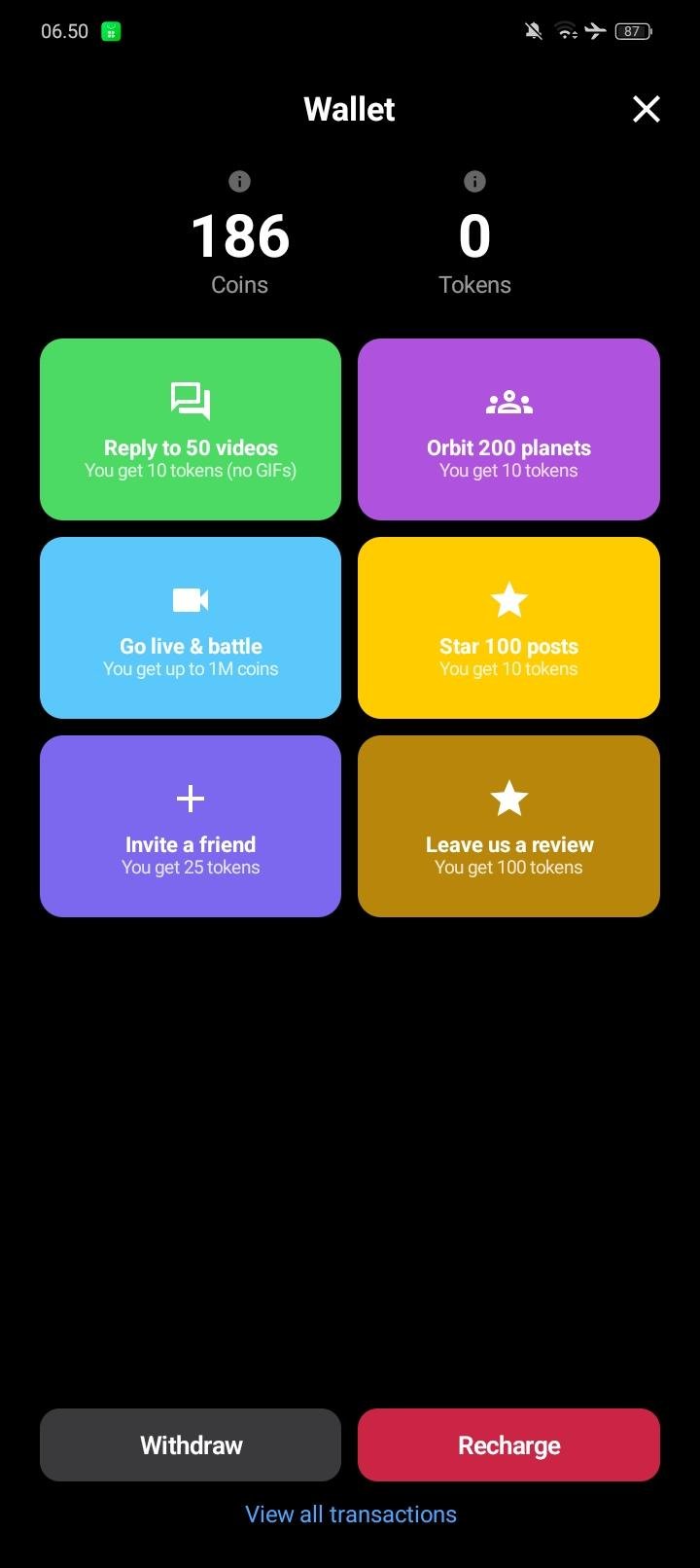Open the Orbit 200 planets card
This screenshot has width=700, height=1568.
(x=508, y=429)
